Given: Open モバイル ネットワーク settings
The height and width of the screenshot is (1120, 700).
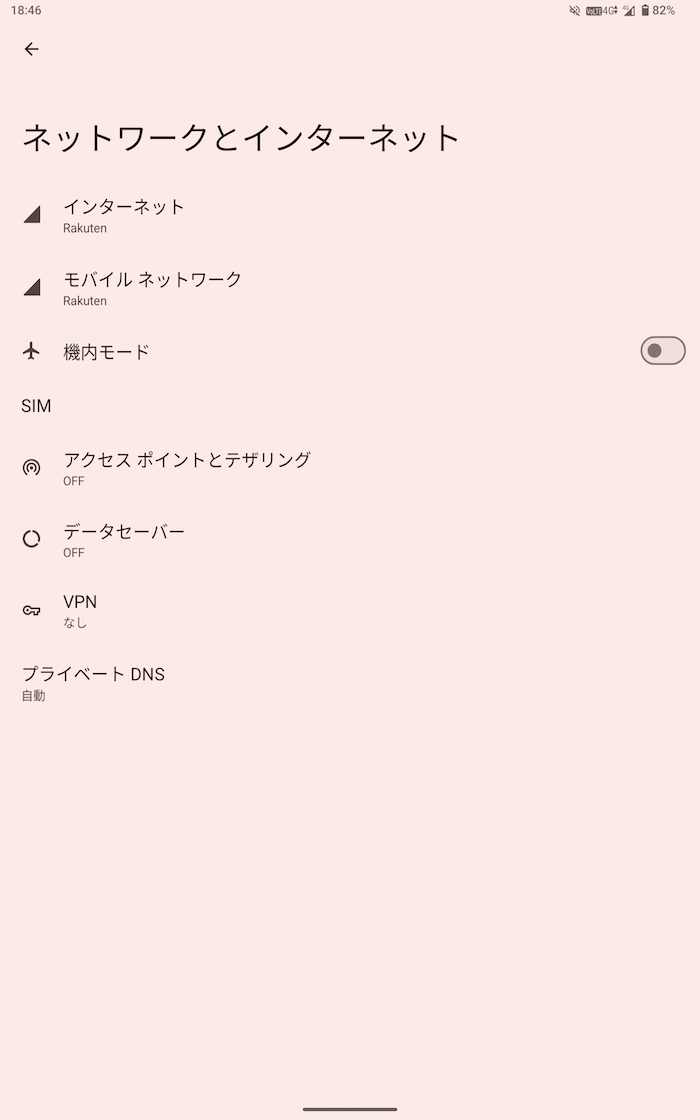Looking at the screenshot, I should [152, 287].
